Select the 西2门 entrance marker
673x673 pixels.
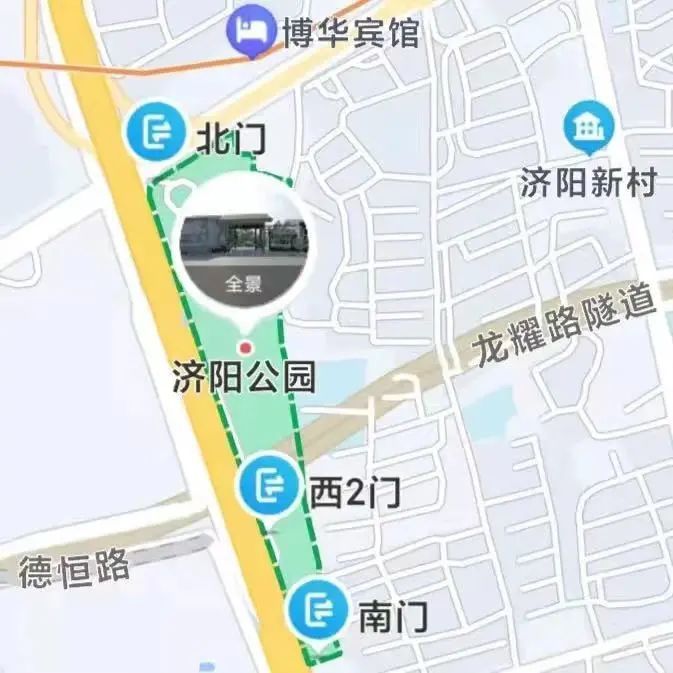pos(268,486)
